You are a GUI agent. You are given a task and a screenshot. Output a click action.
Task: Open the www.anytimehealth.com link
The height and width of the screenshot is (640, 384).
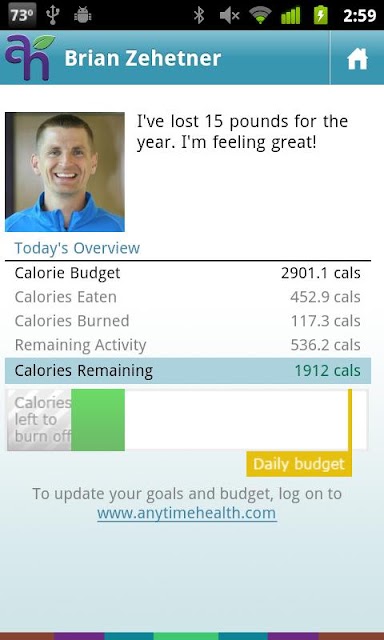tap(186, 513)
